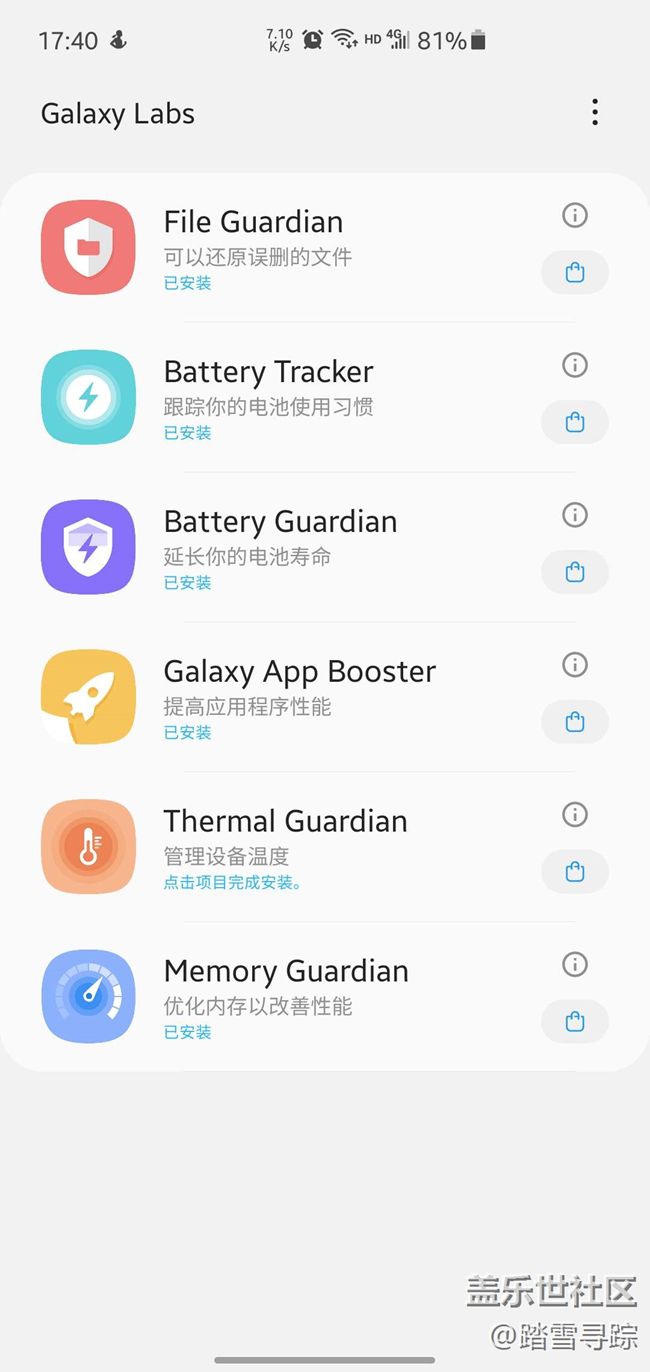The image size is (650, 1372).
Task: View info for File Guardian
Action: (x=575, y=215)
